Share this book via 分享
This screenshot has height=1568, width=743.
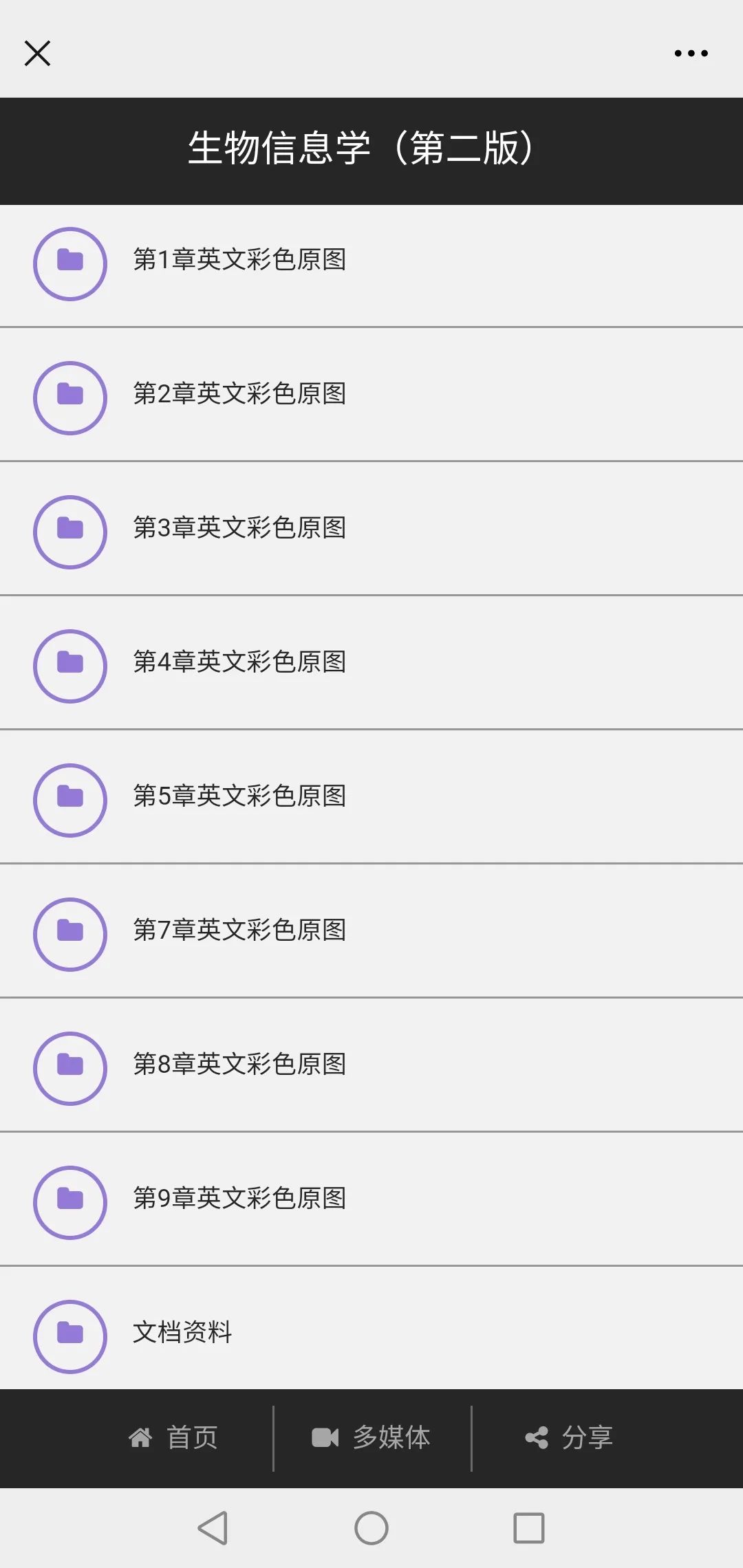(569, 1437)
